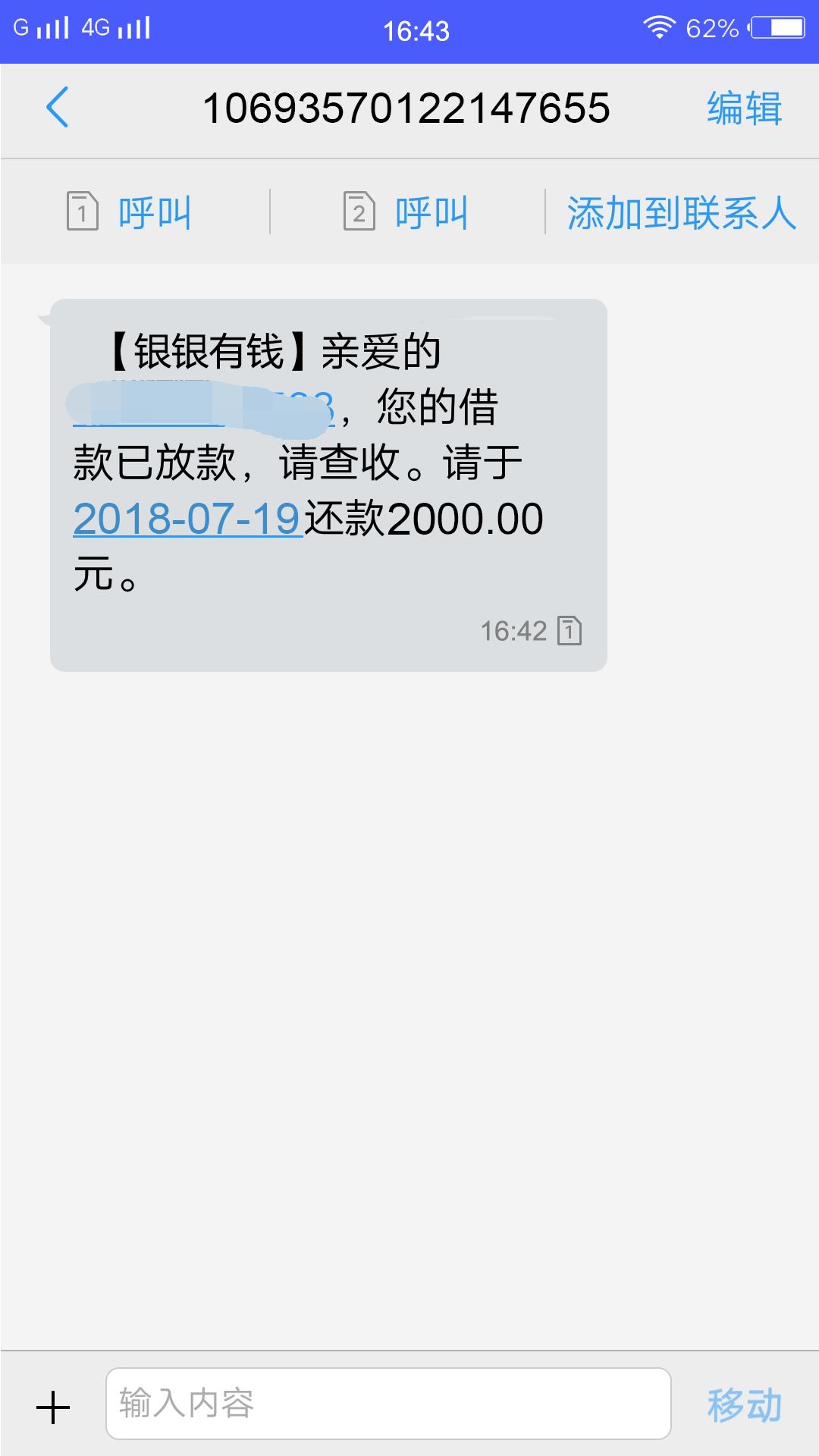Focus the 输入内容 message field
Screen dimensions: 819x1456
(388, 1404)
